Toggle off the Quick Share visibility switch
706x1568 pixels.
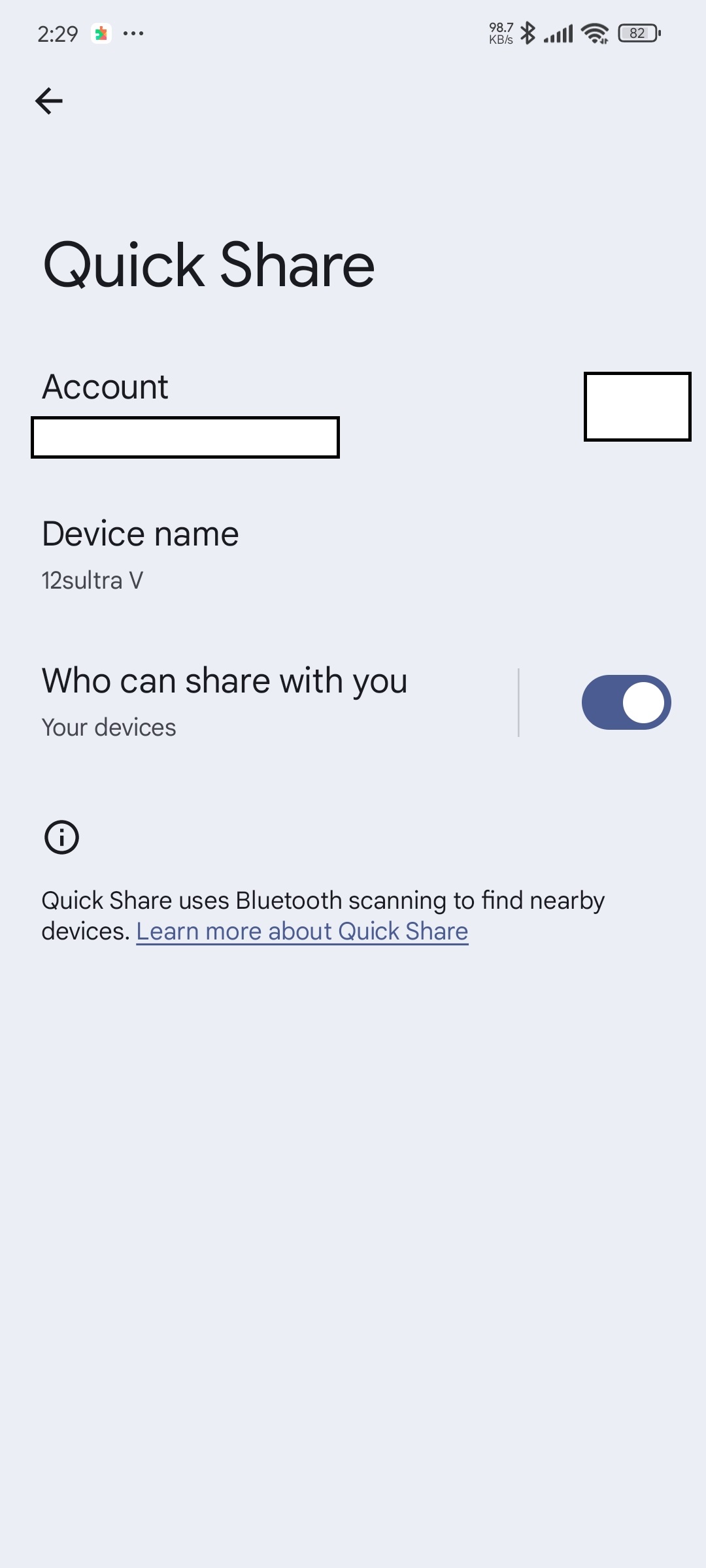pyautogui.click(x=626, y=702)
